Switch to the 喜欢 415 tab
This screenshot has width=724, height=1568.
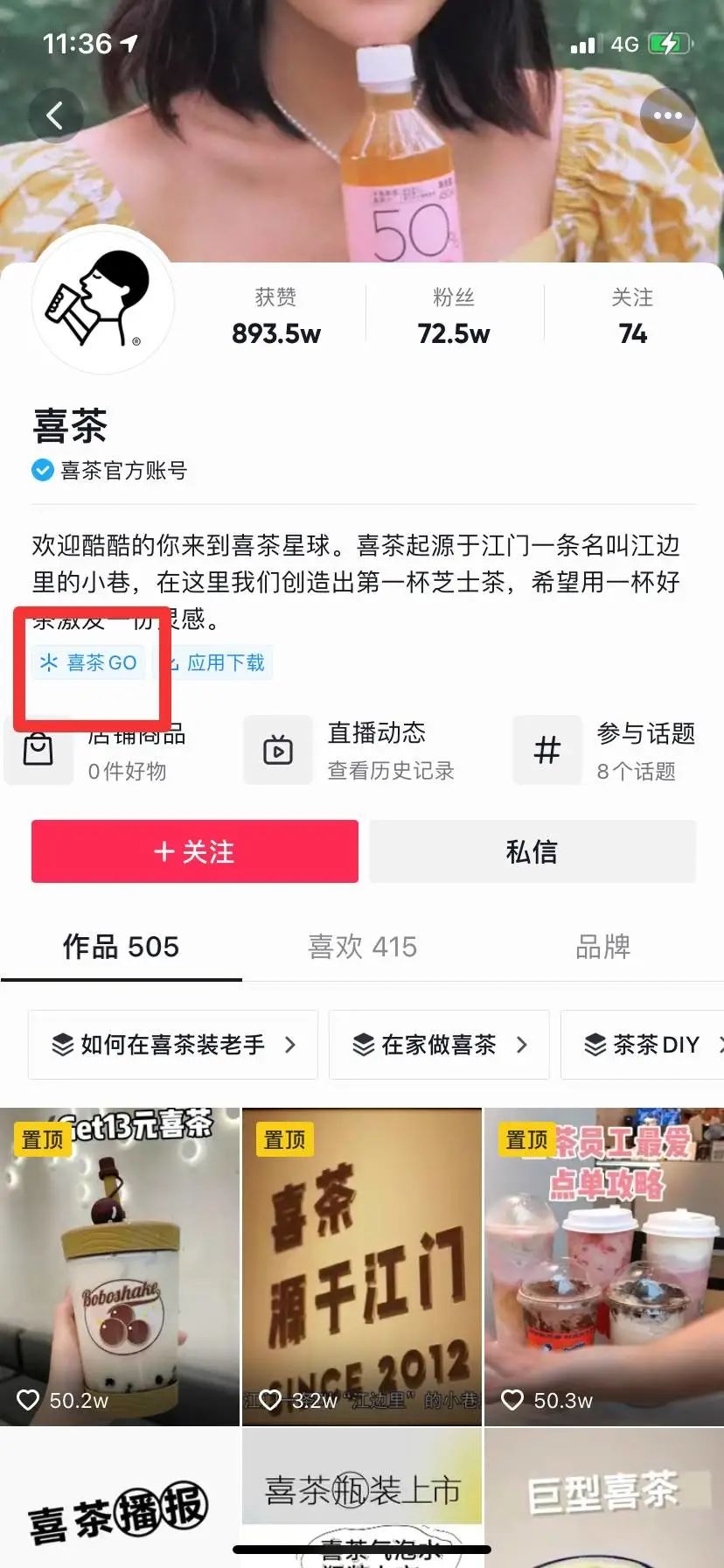(x=362, y=947)
